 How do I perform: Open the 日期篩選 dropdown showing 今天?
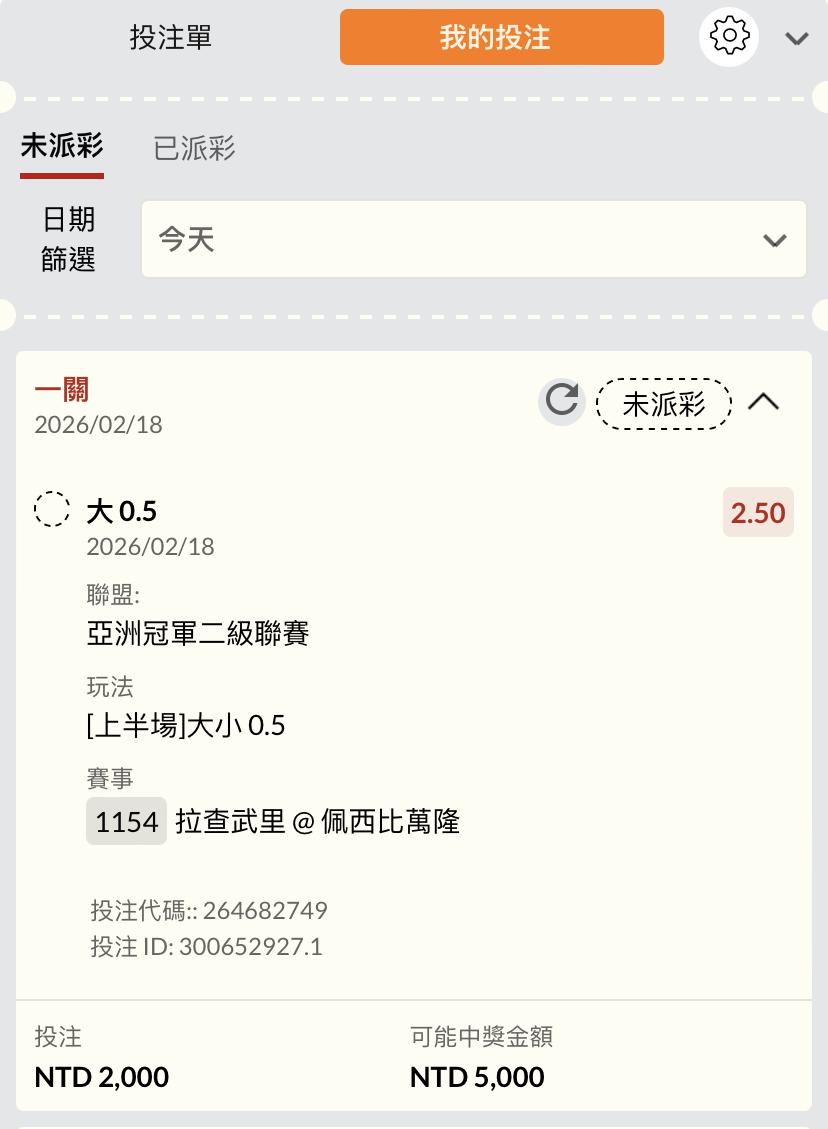pos(473,240)
